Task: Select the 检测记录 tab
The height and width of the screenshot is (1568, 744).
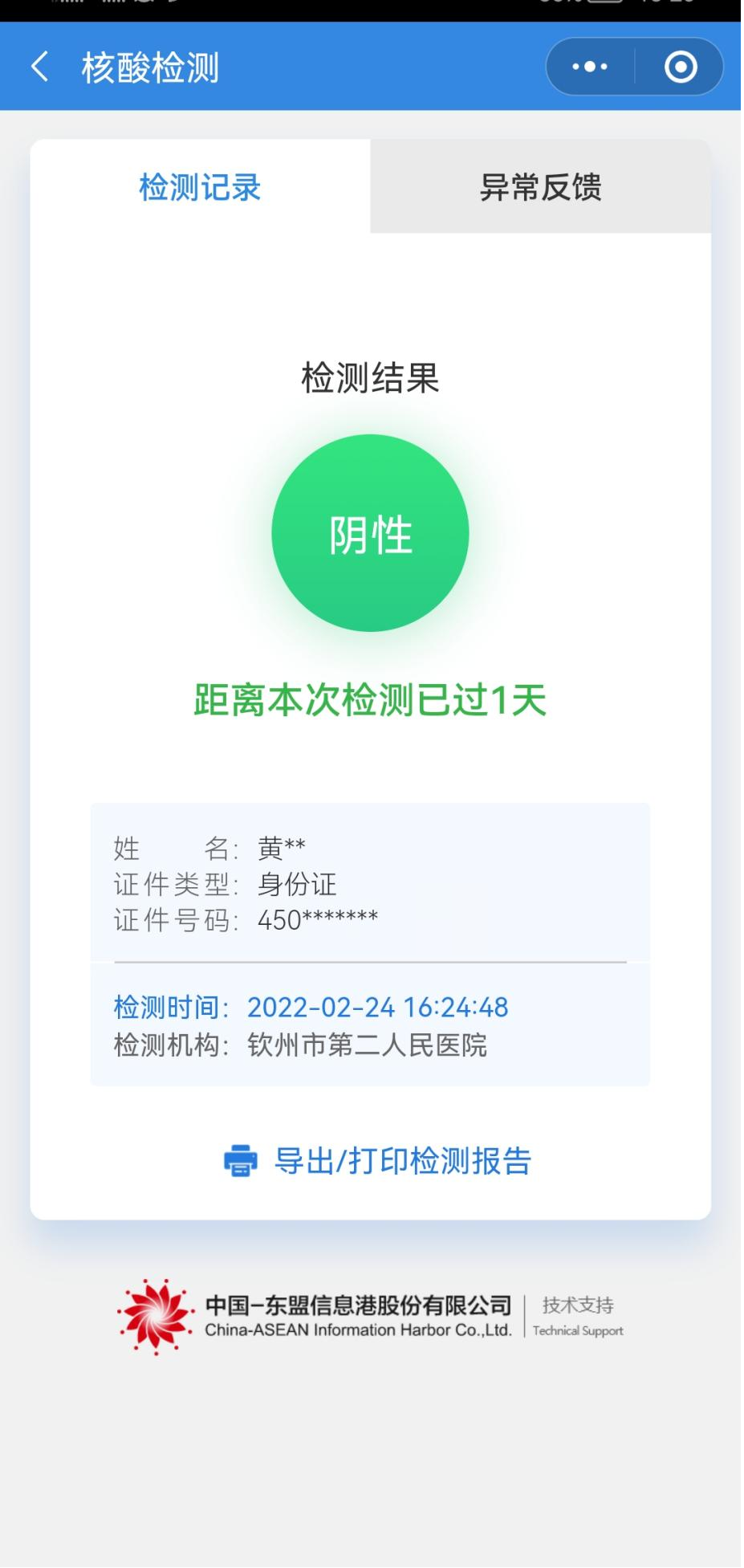Action: [200, 187]
